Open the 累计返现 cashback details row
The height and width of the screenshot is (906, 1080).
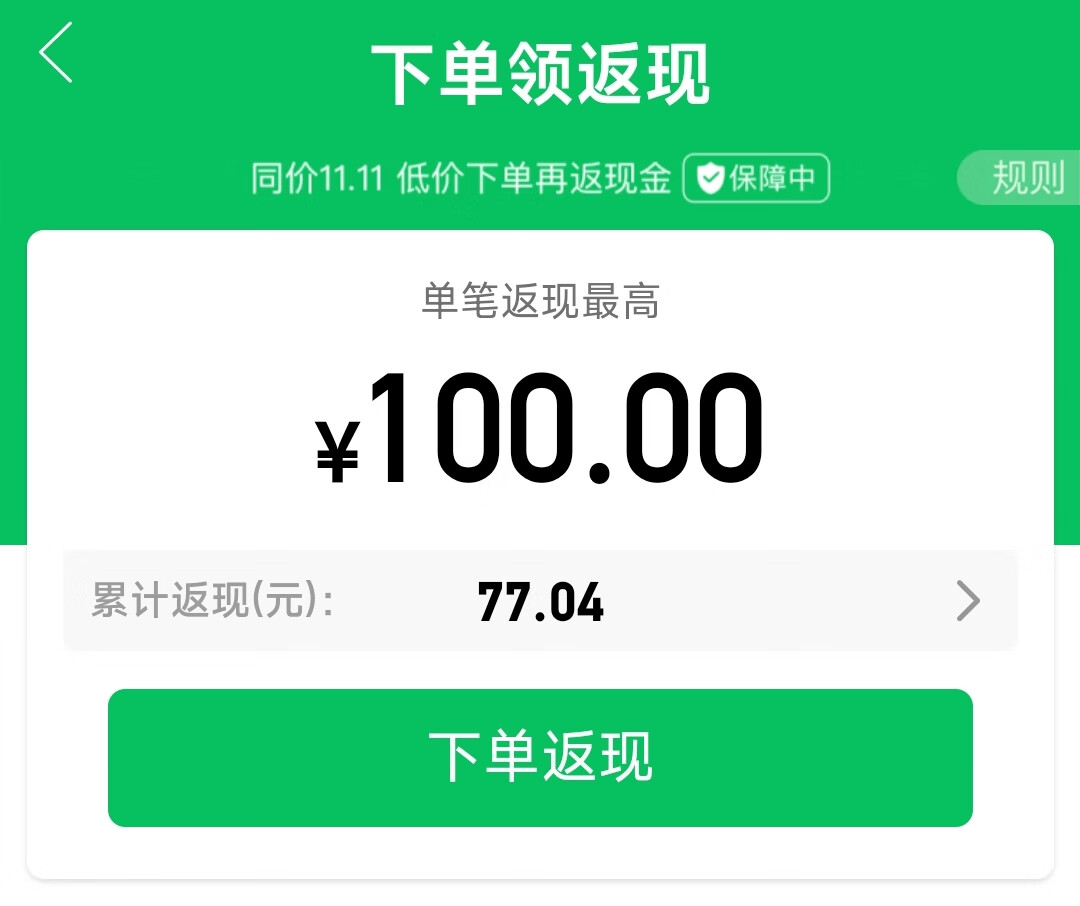click(x=540, y=602)
